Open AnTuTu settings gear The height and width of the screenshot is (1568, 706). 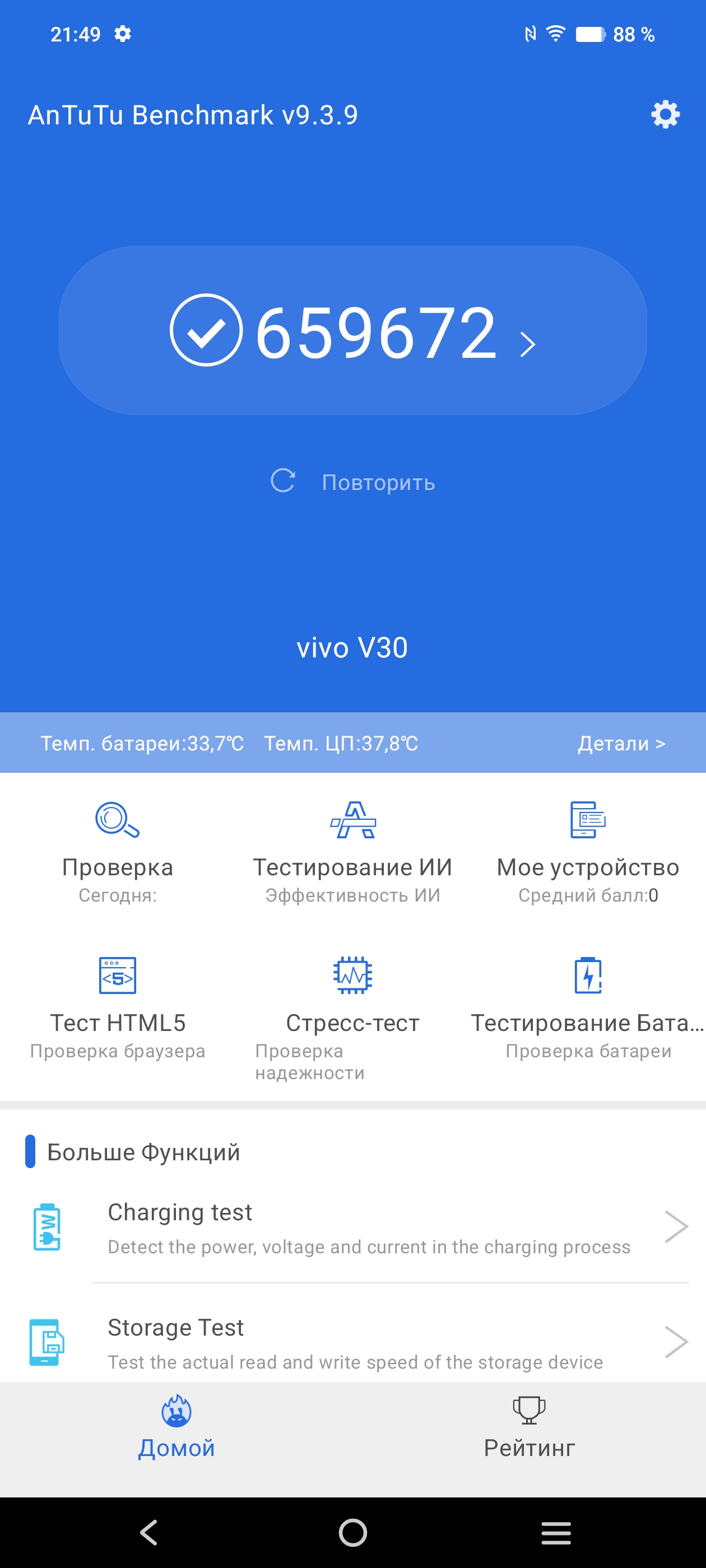(x=665, y=114)
